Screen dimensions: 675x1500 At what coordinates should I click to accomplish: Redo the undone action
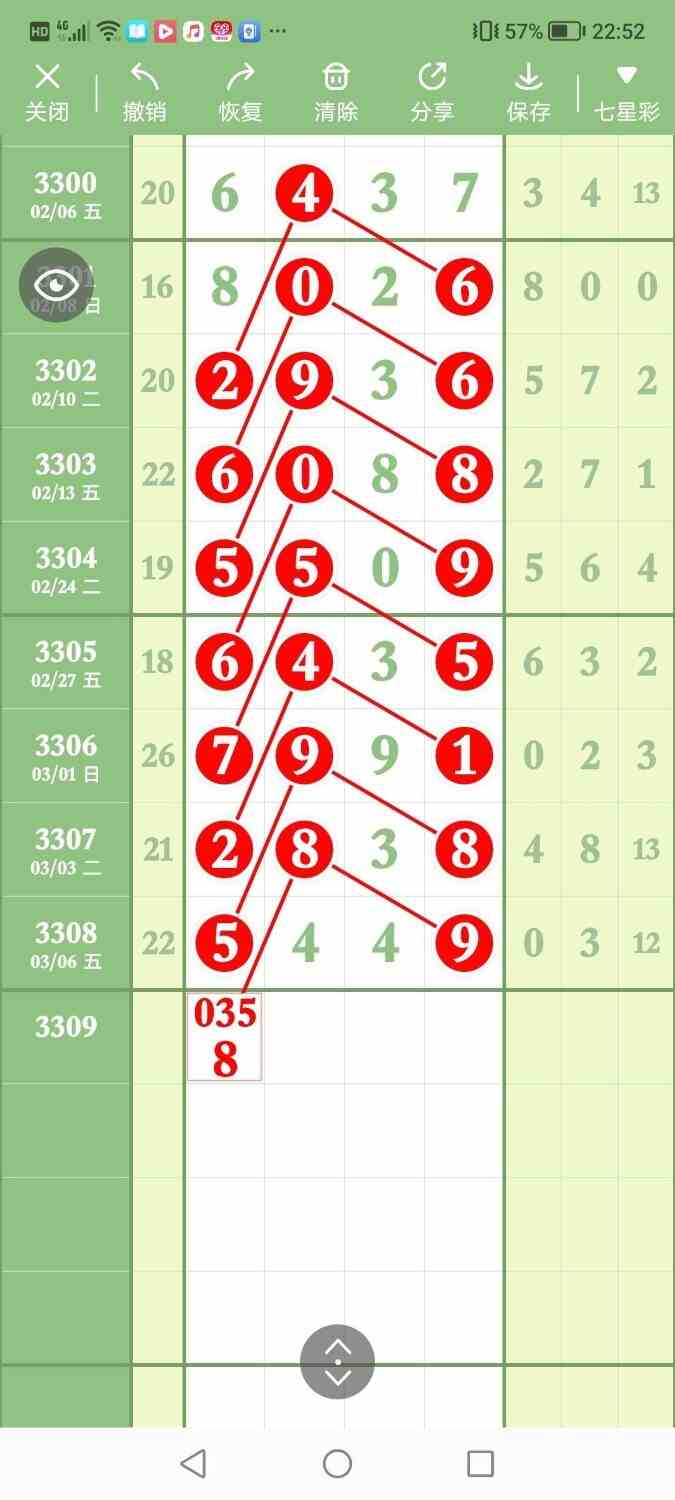point(240,92)
